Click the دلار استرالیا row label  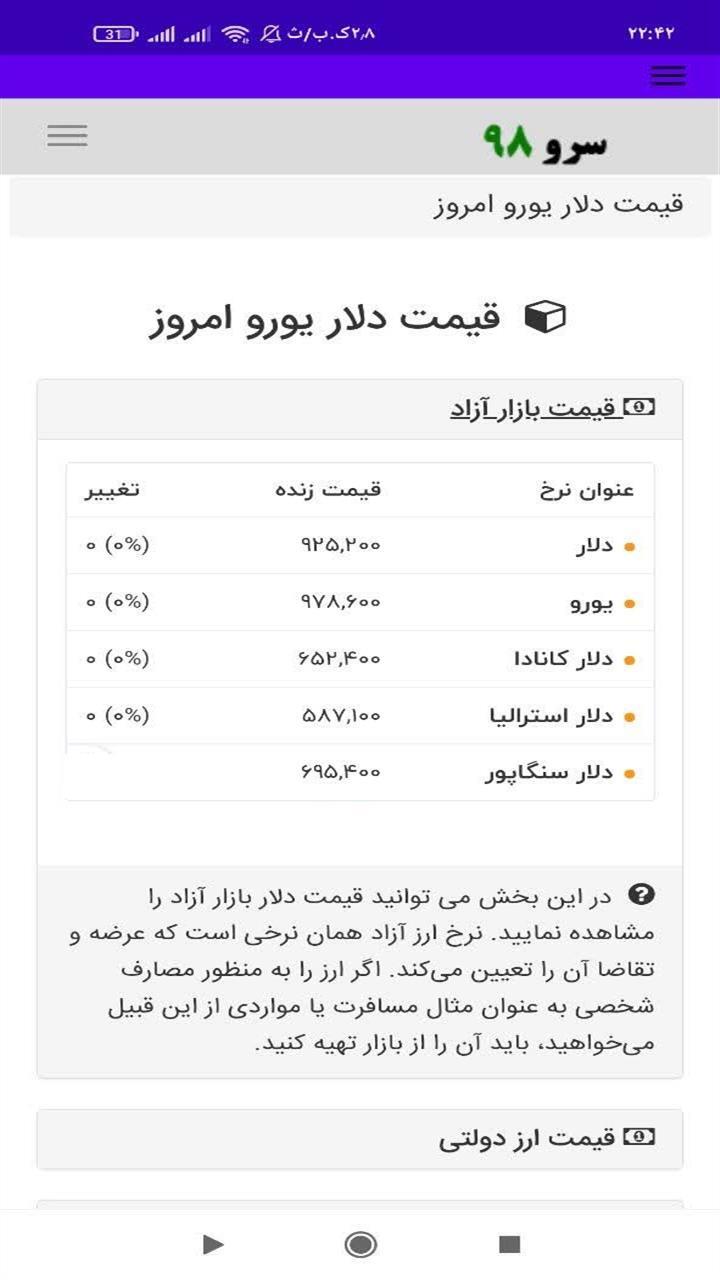(550, 715)
